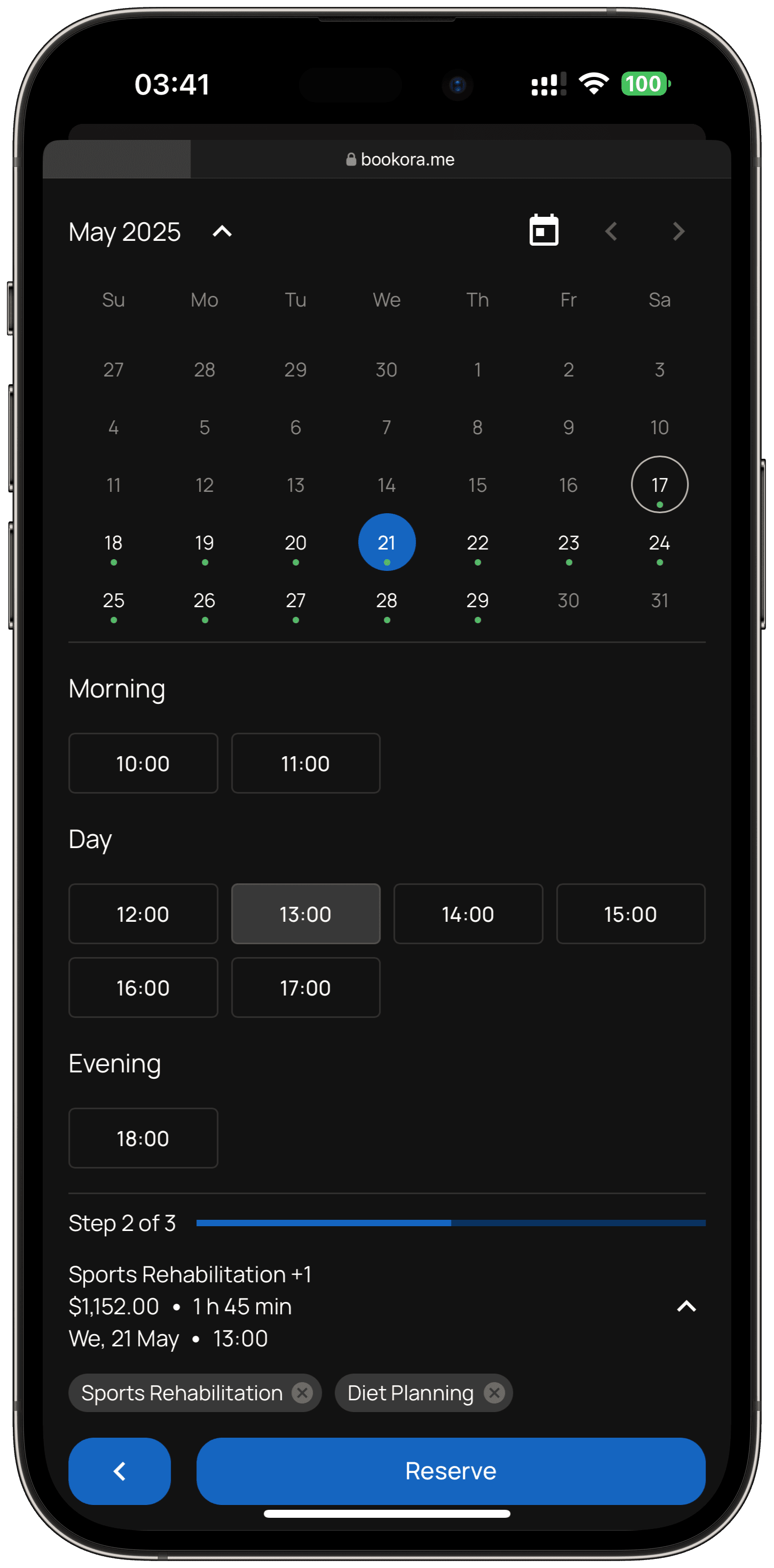This screenshot has width=774, height=1568.
Task: Go to the next month
Action: point(678,231)
